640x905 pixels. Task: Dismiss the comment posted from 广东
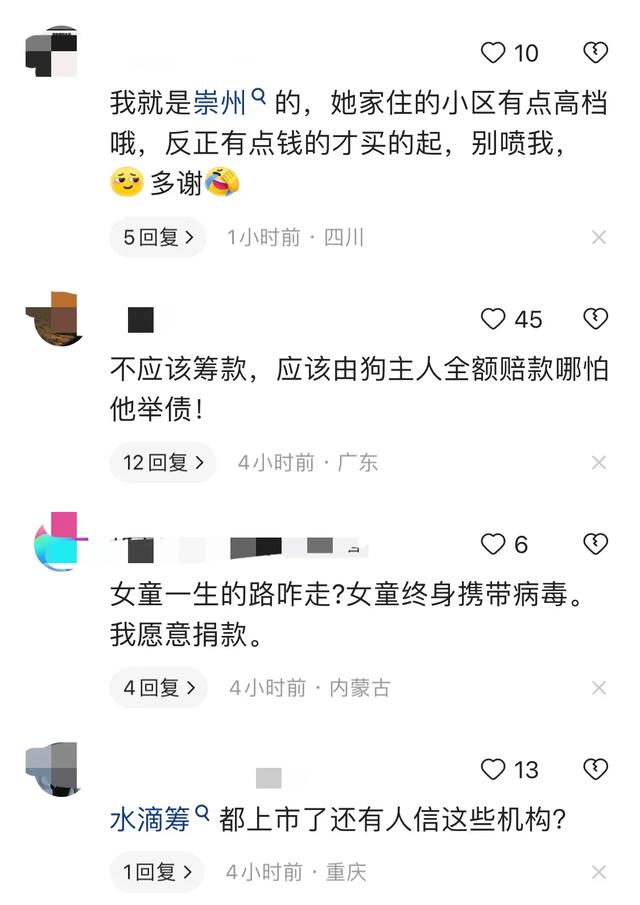pos(598,463)
